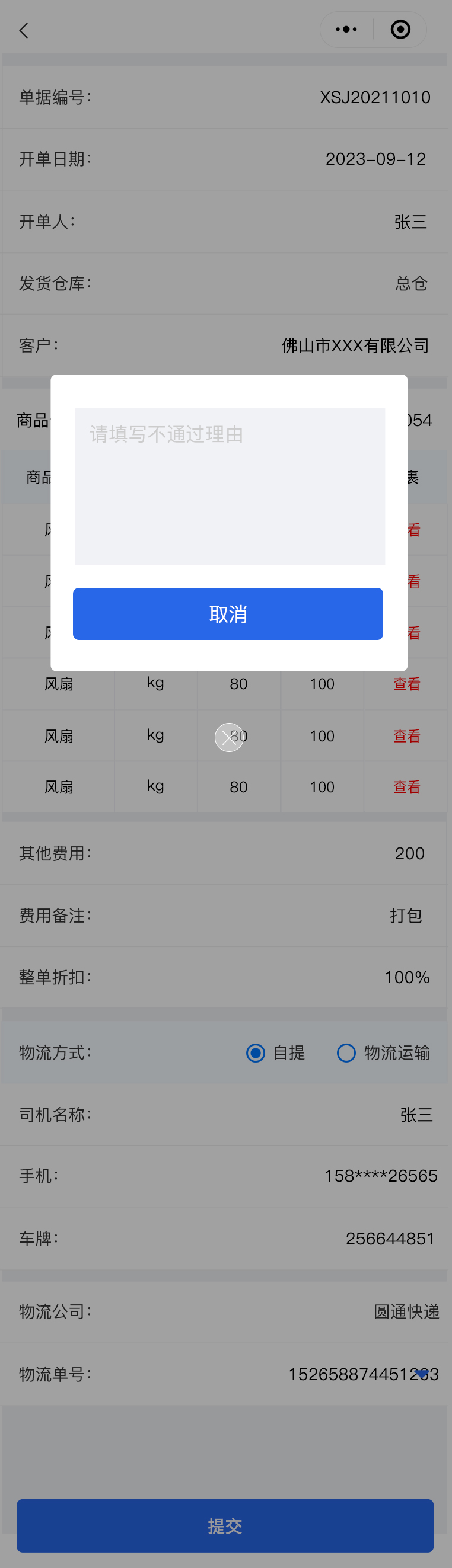Select the 物流运输 logistics option
Image resolution: width=452 pixels, height=1568 pixels.
coord(346,1052)
